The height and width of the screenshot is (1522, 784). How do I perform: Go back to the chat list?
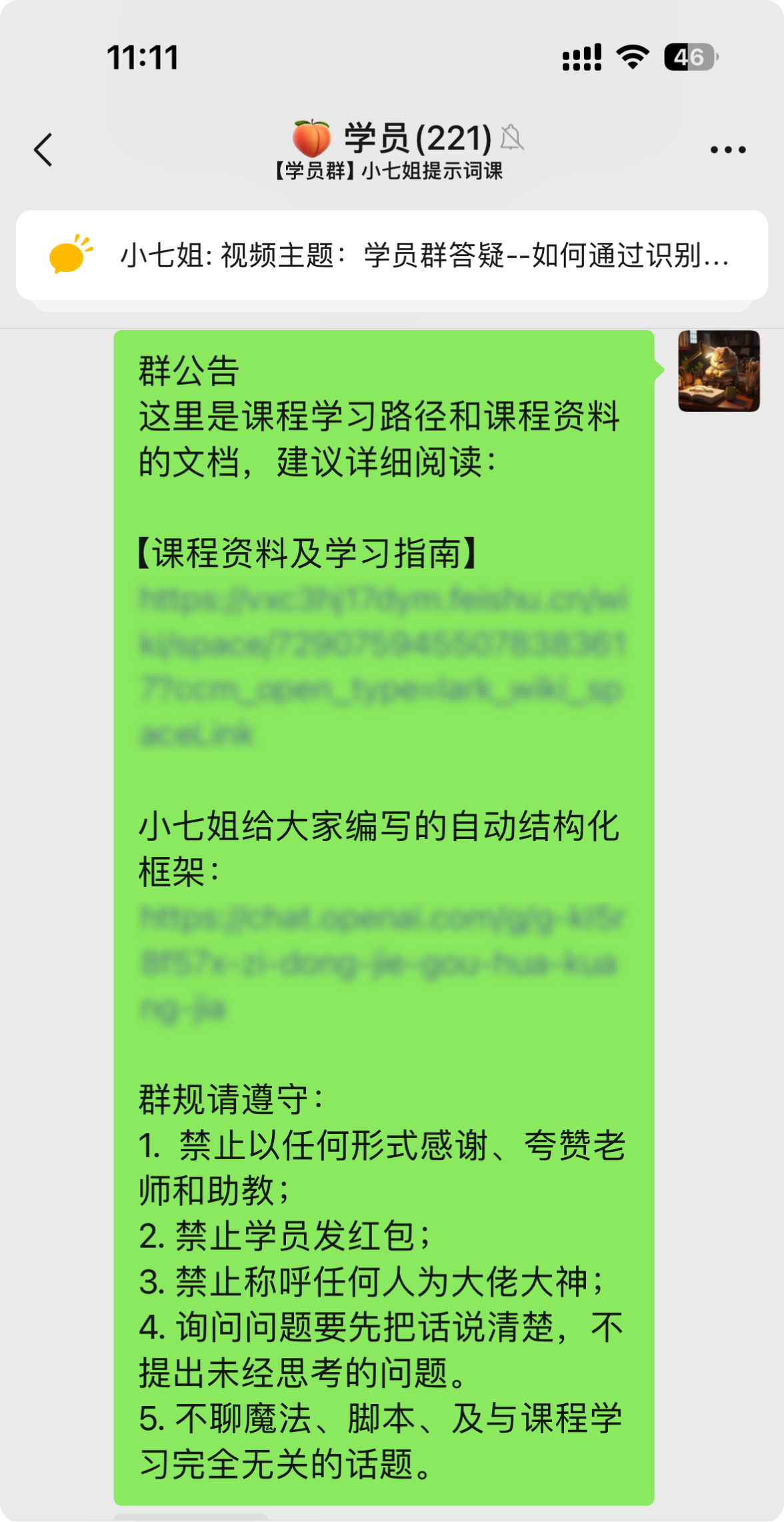pyautogui.click(x=44, y=149)
